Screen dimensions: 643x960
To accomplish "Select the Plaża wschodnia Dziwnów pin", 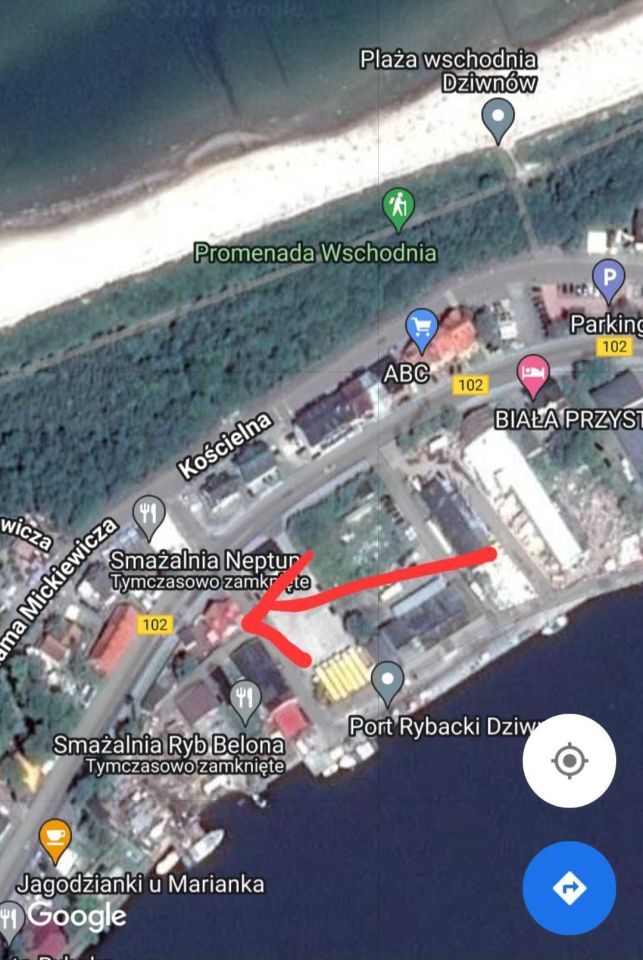I will 498,120.
